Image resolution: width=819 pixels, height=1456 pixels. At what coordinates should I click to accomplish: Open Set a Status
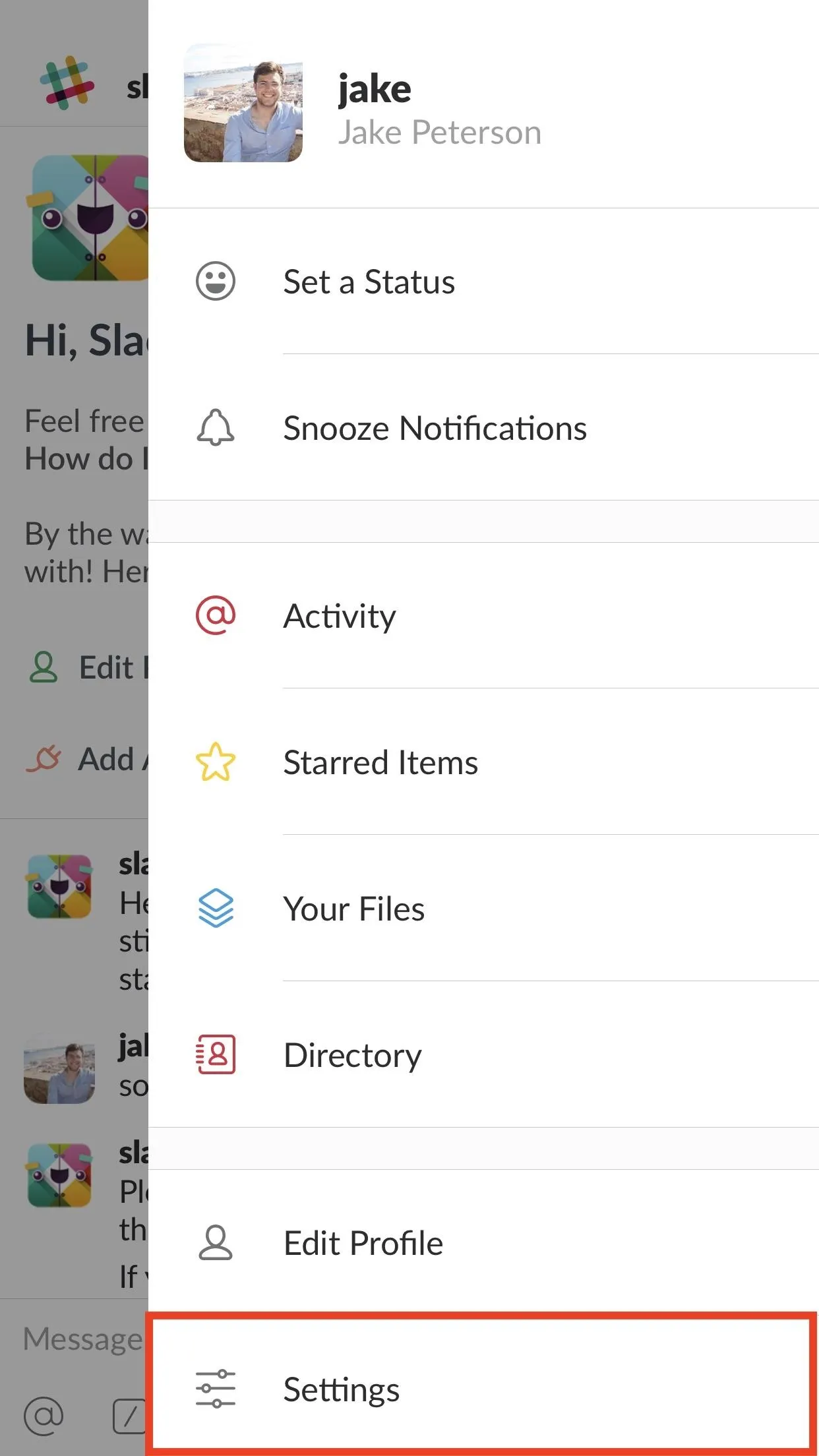tap(483, 282)
